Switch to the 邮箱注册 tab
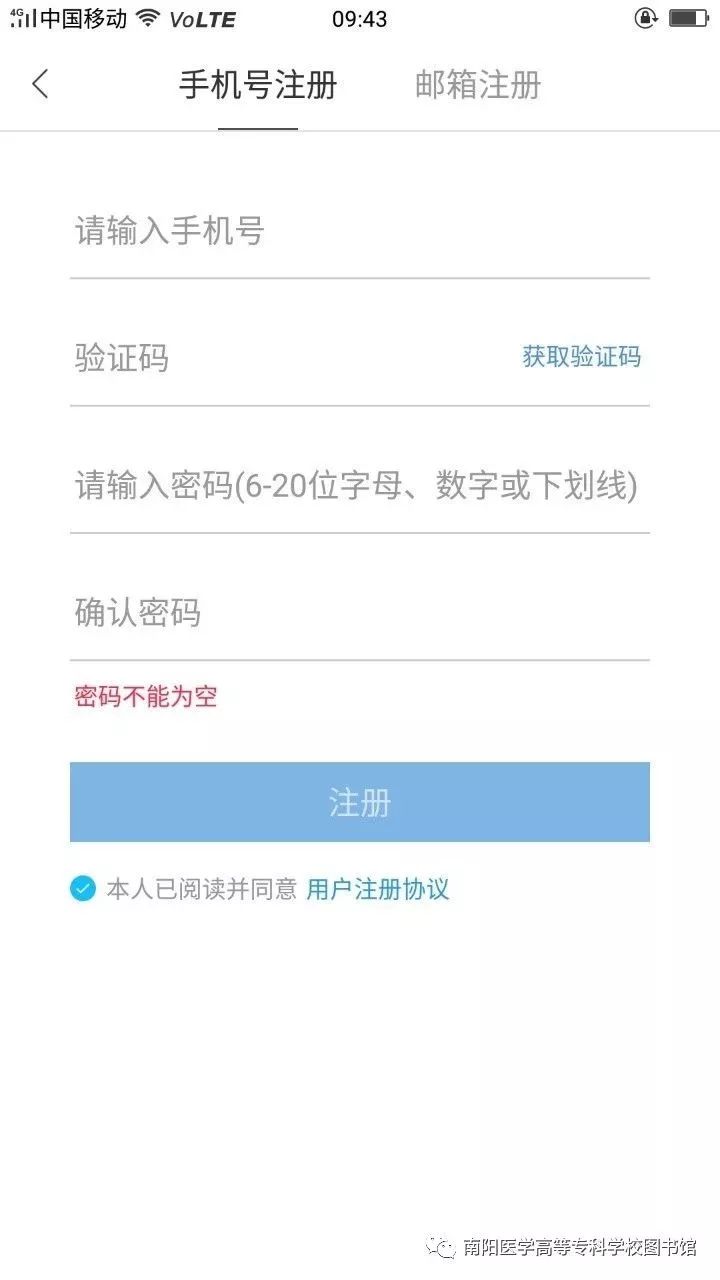Screen dimensions: 720x1280 coord(477,85)
